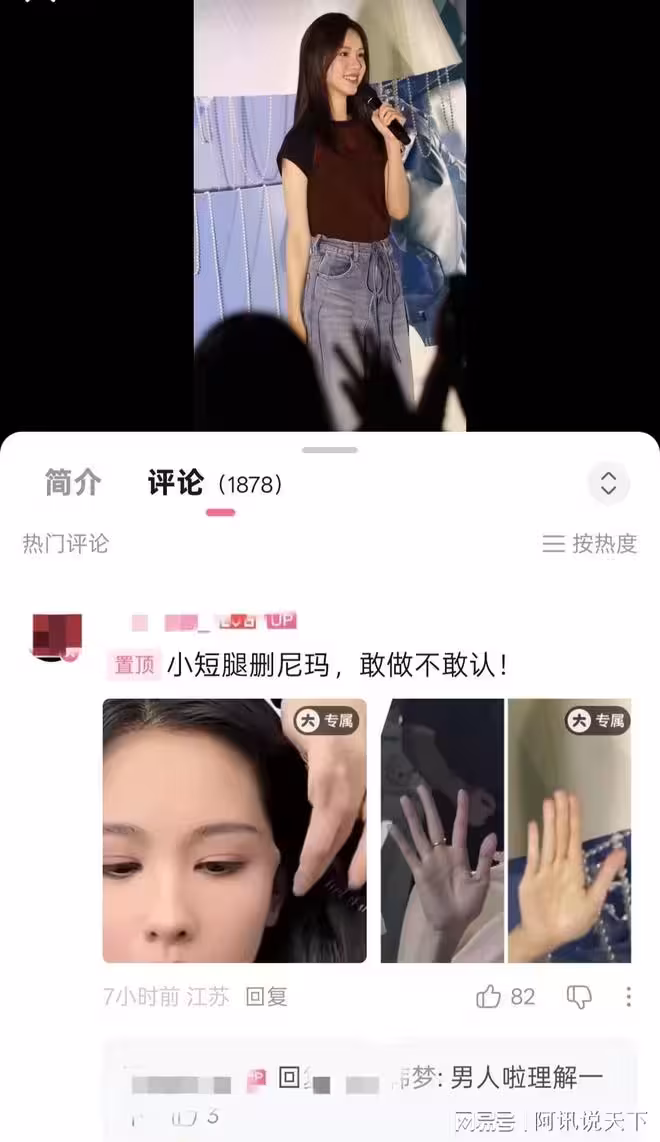The width and height of the screenshot is (660, 1142).
Task: Open the face close-up image in the comment
Action: point(234,830)
